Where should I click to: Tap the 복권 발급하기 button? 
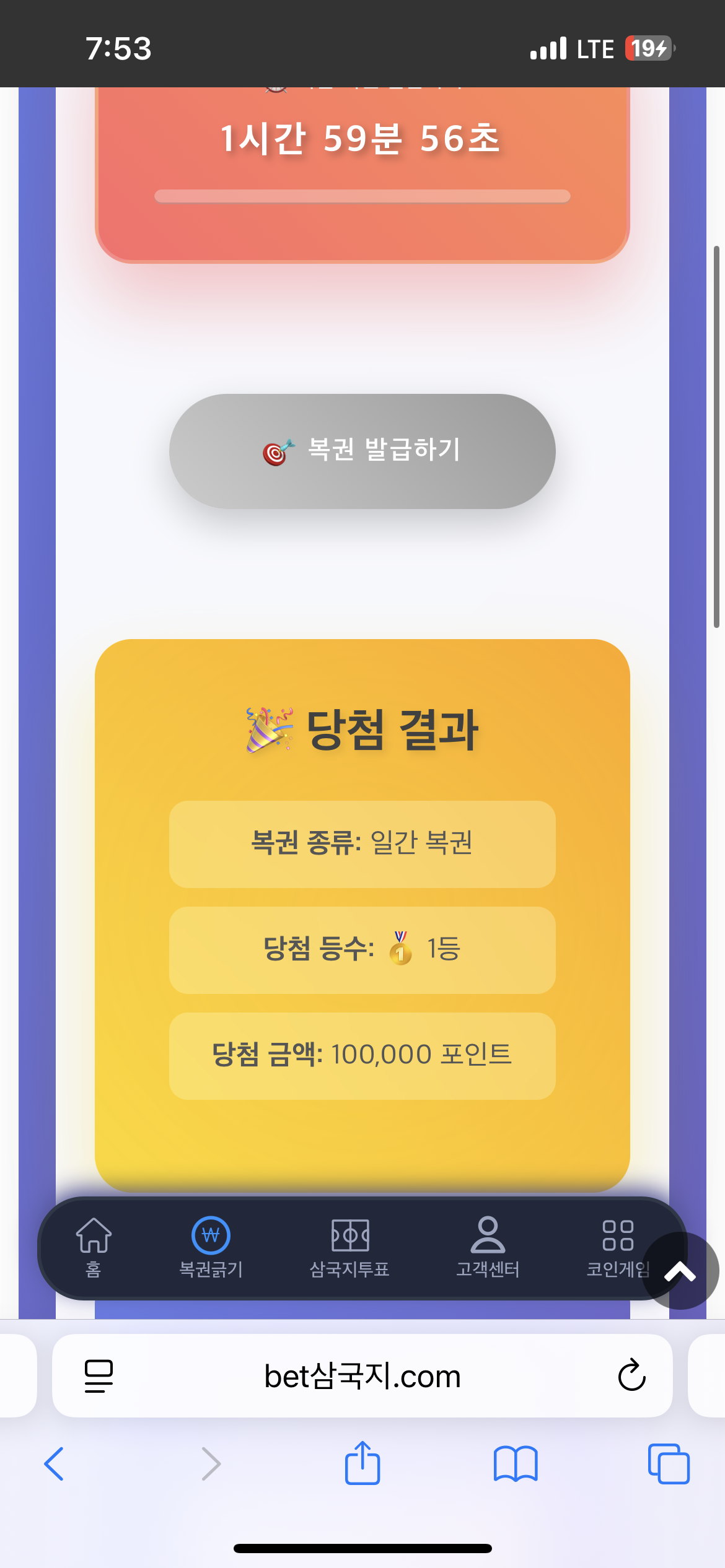(x=362, y=451)
